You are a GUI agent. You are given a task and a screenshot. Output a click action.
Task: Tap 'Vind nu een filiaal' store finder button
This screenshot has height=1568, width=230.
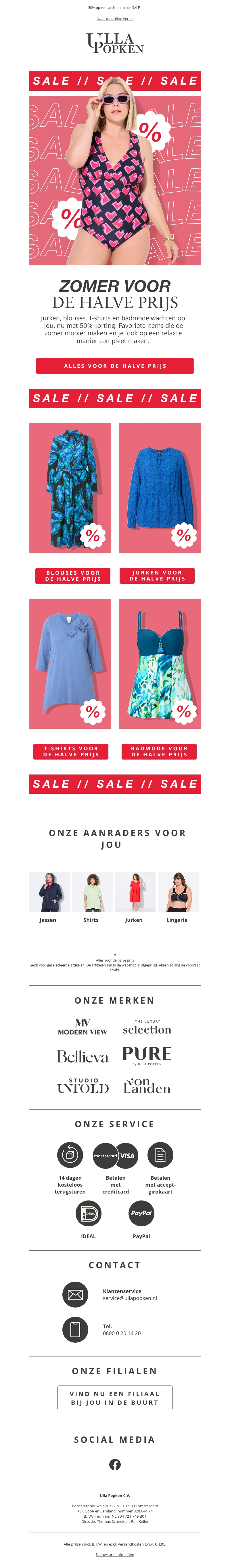tap(115, 1398)
